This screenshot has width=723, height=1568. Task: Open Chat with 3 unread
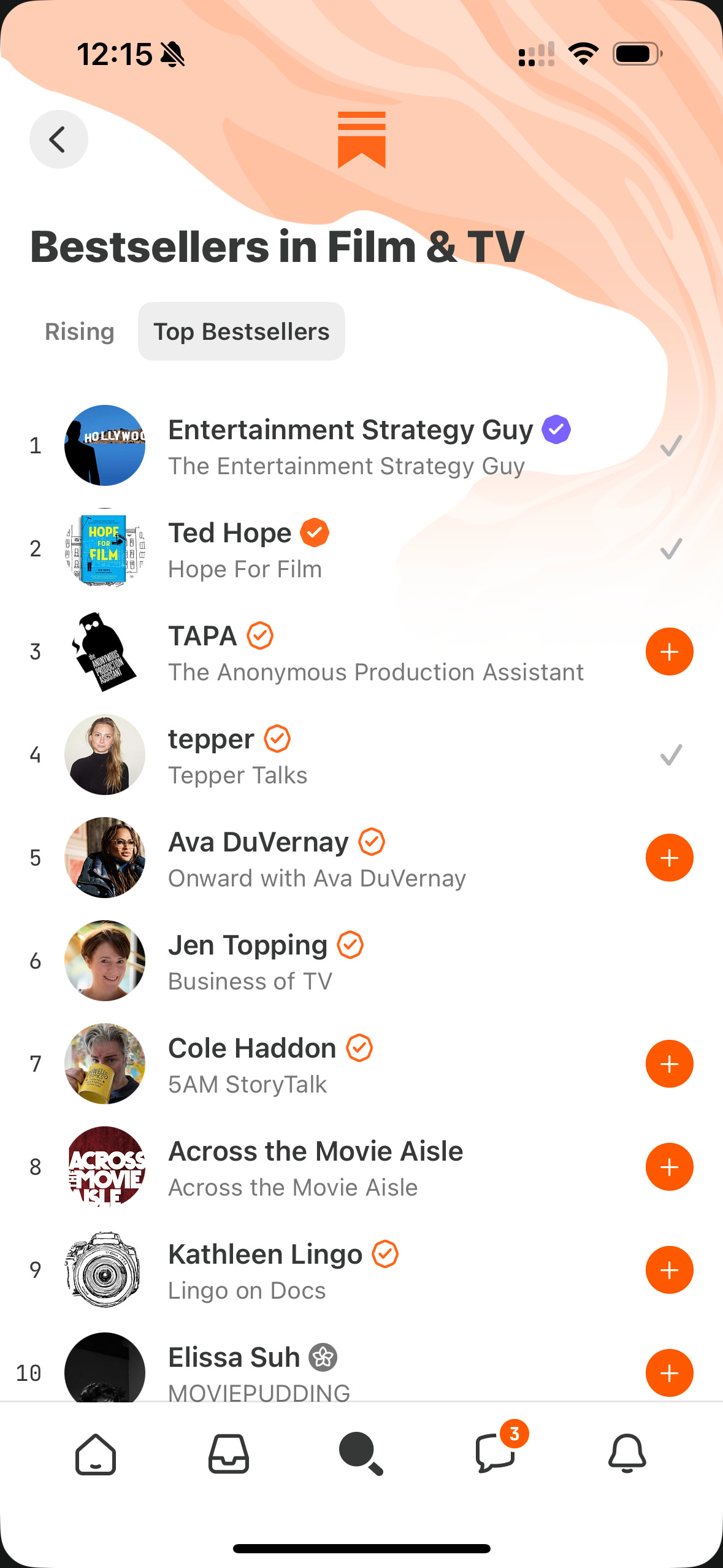pos(495,1454)
